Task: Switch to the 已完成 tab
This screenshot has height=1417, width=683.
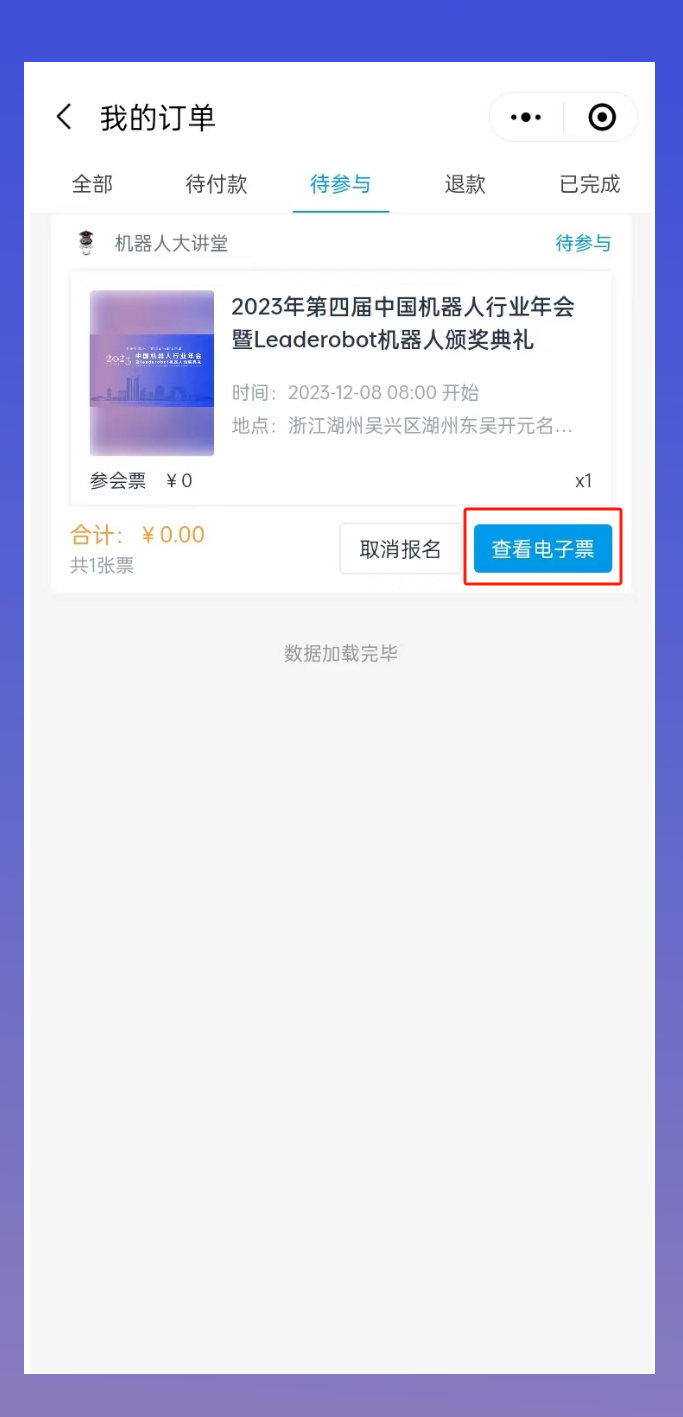Action: (x=589, y=184)
